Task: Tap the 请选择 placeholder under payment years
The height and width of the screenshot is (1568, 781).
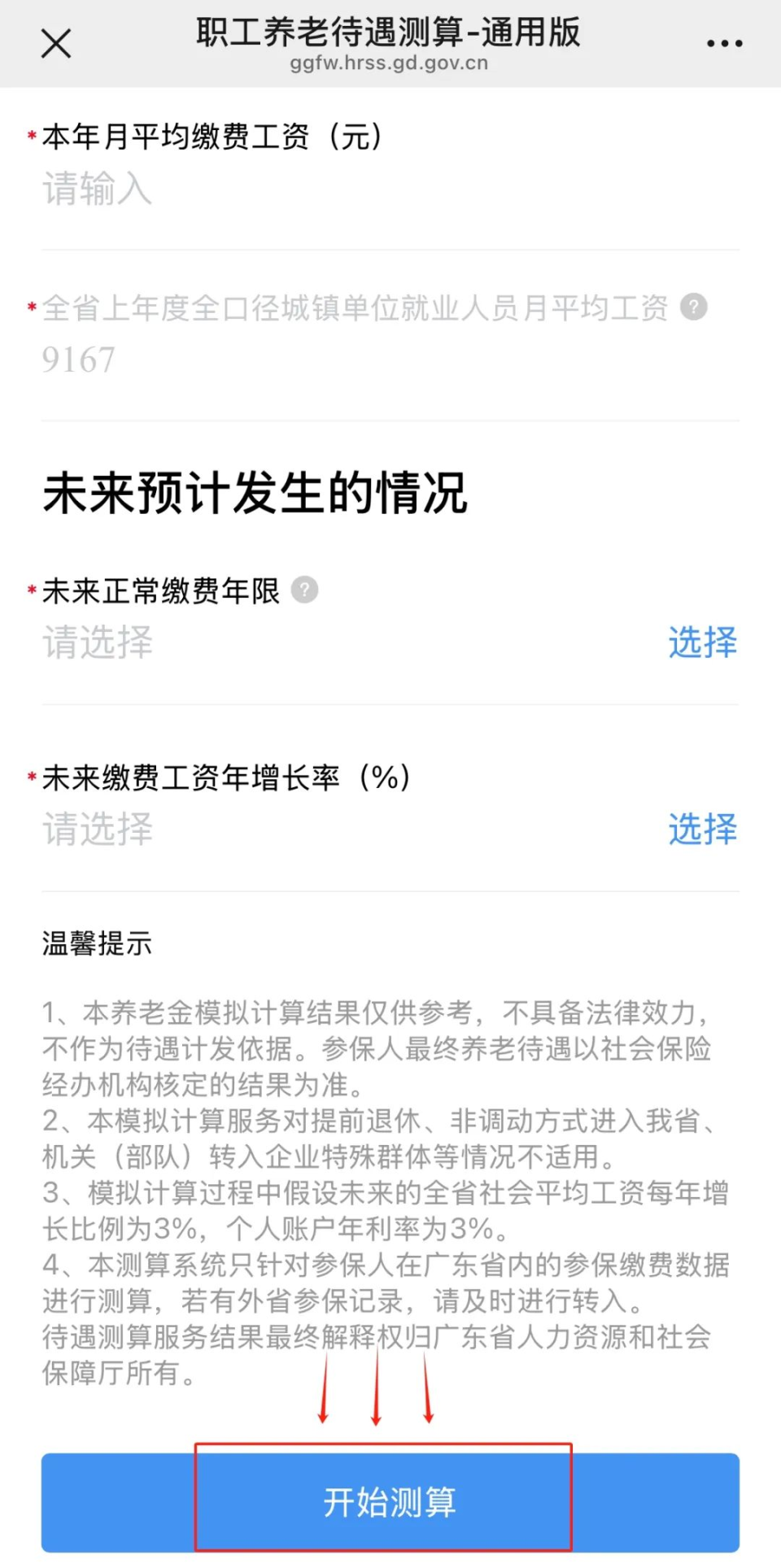Action: point(97,644)
